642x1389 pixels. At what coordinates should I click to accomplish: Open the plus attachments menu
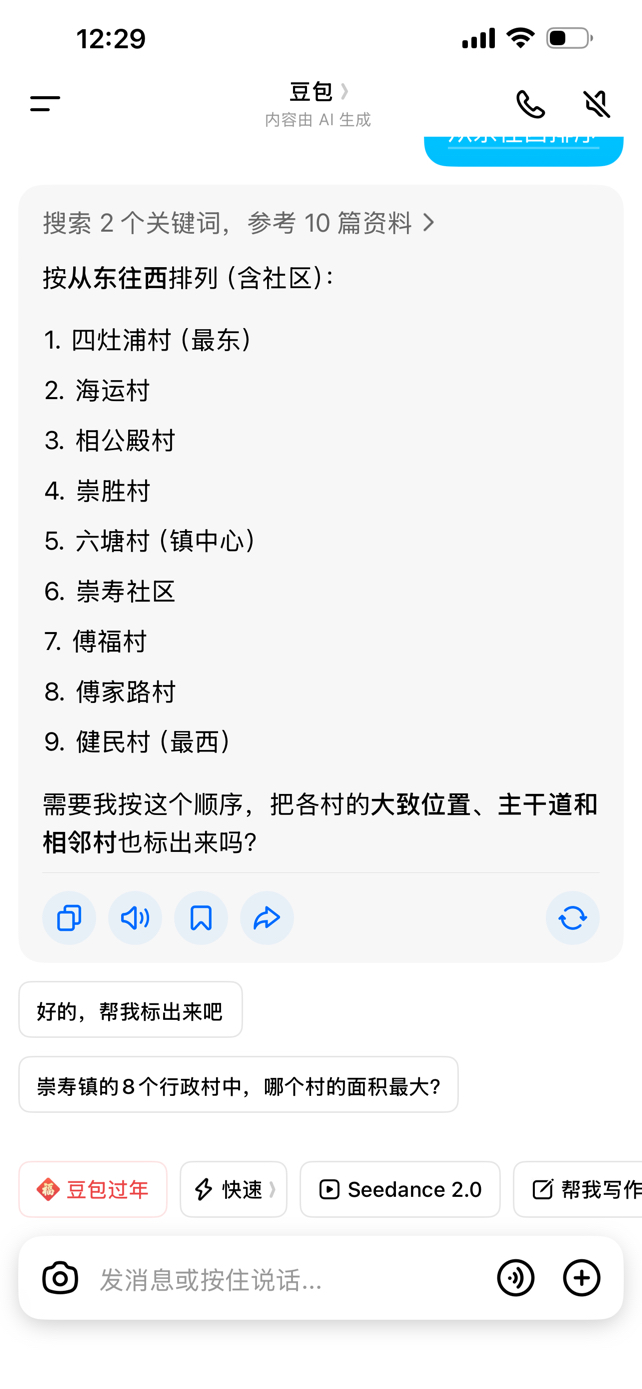[x=582, y=1278]
